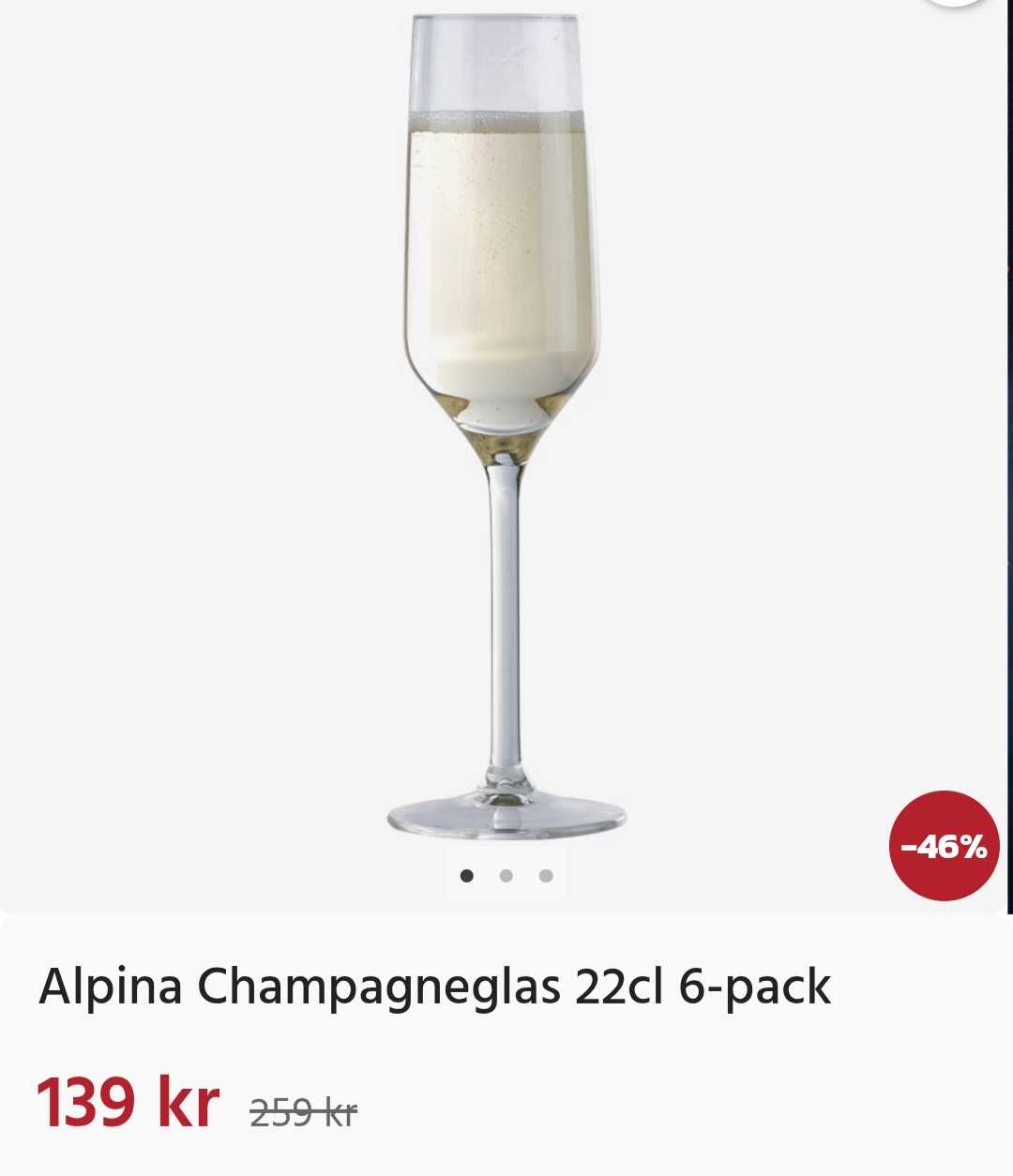Open image gallery by tapping the glass

(x=504, y=281)
